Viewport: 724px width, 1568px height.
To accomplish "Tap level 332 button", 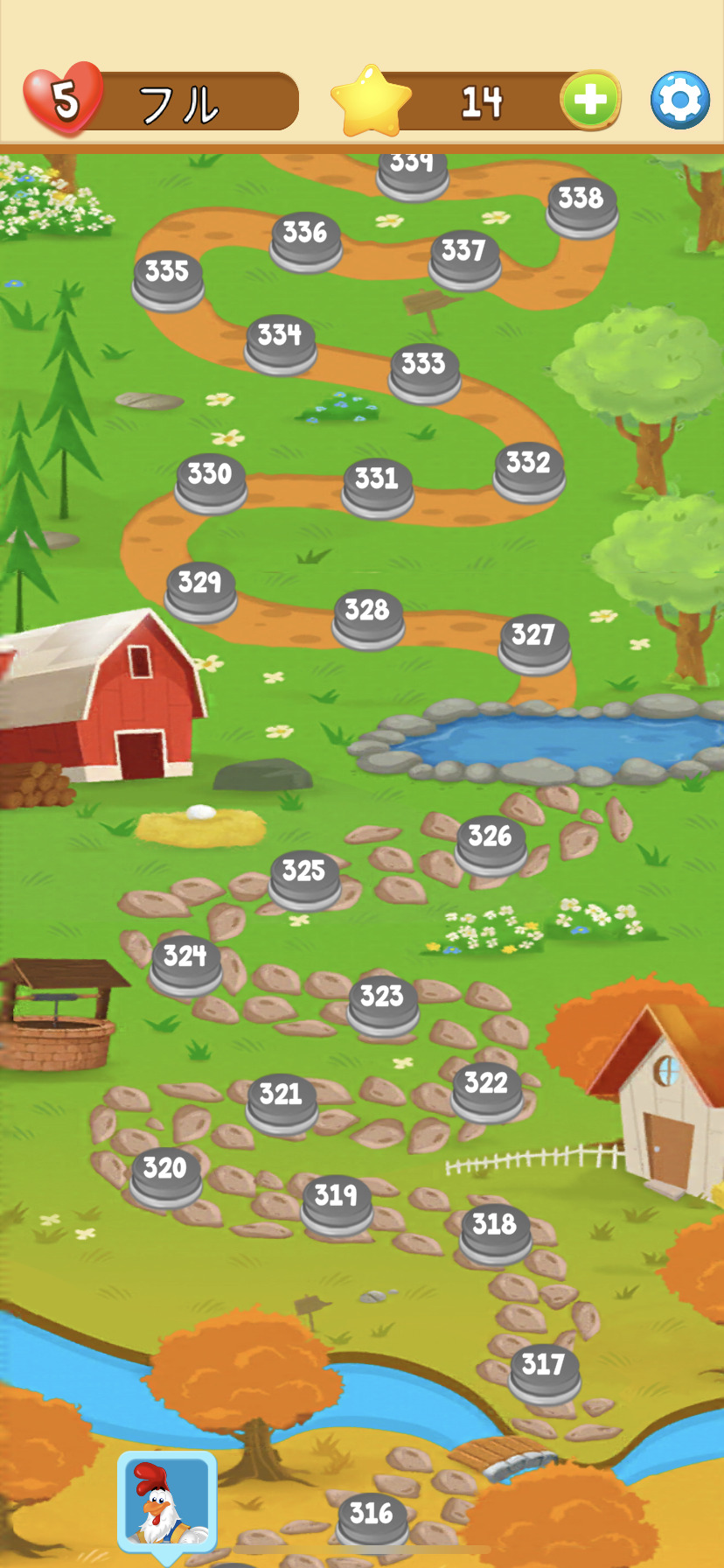I will point(528,467).
